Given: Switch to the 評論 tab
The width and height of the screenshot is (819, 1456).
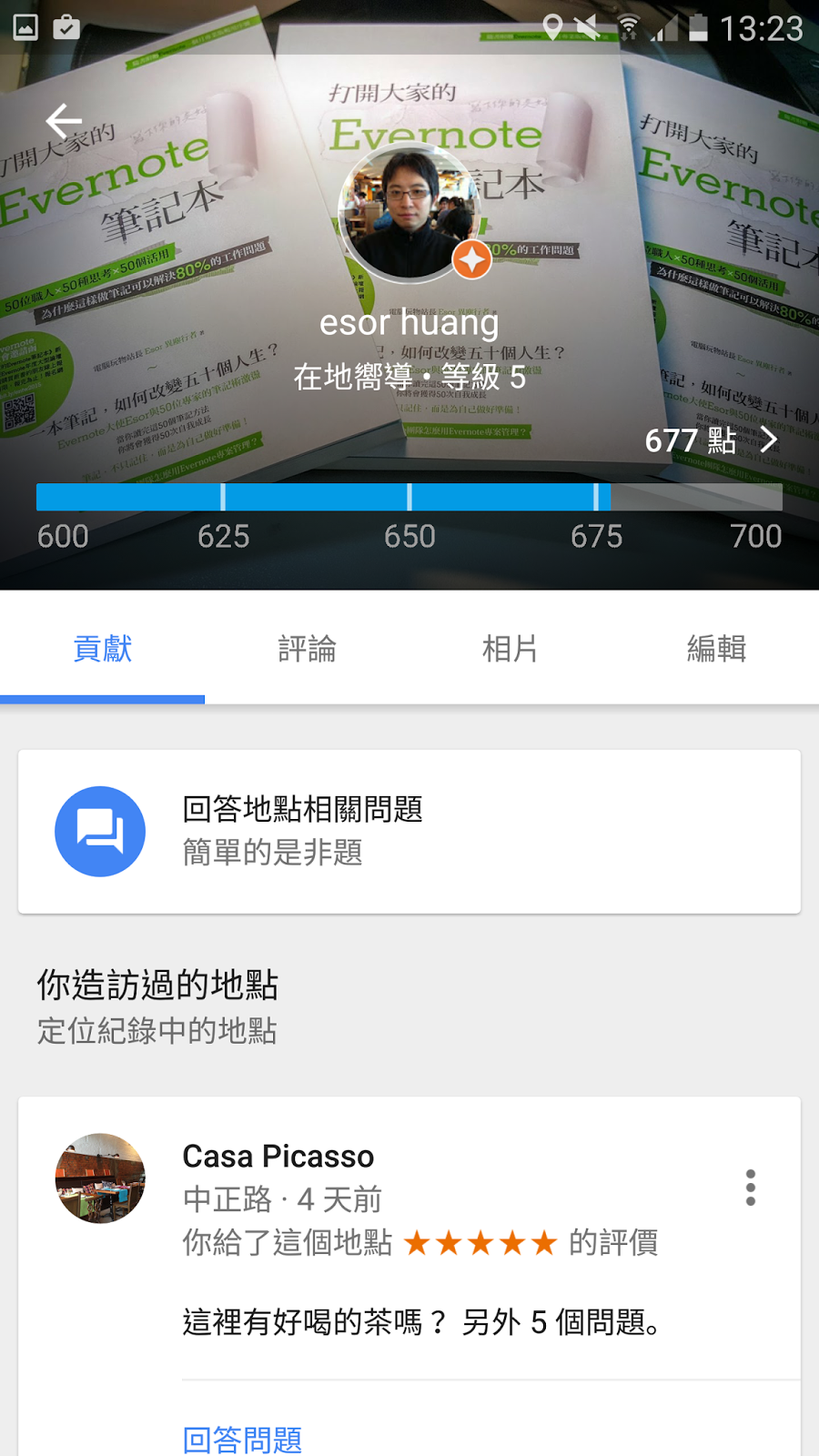Looking at the screenshot, I should [x=307, y=649].
